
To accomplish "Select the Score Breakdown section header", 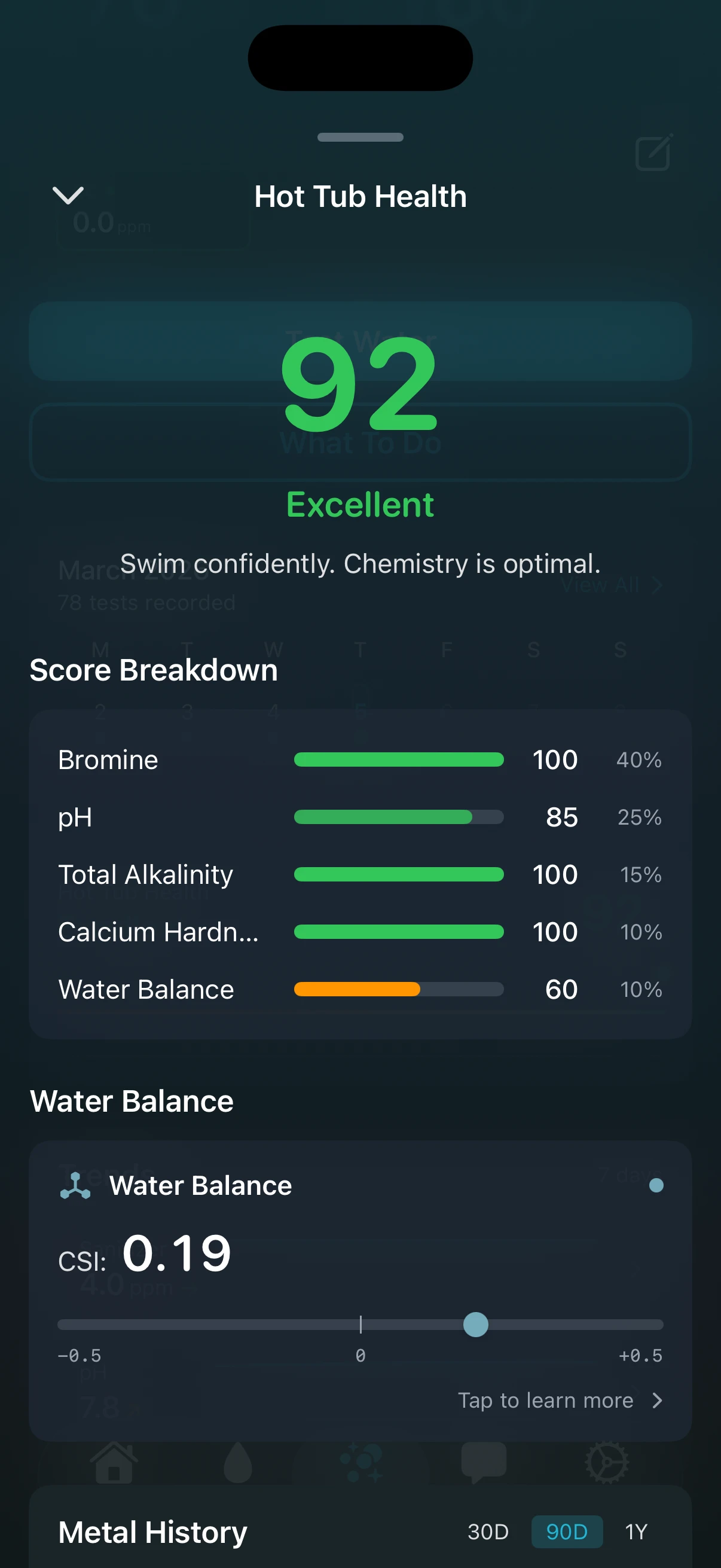I will [x=154, y=670].
